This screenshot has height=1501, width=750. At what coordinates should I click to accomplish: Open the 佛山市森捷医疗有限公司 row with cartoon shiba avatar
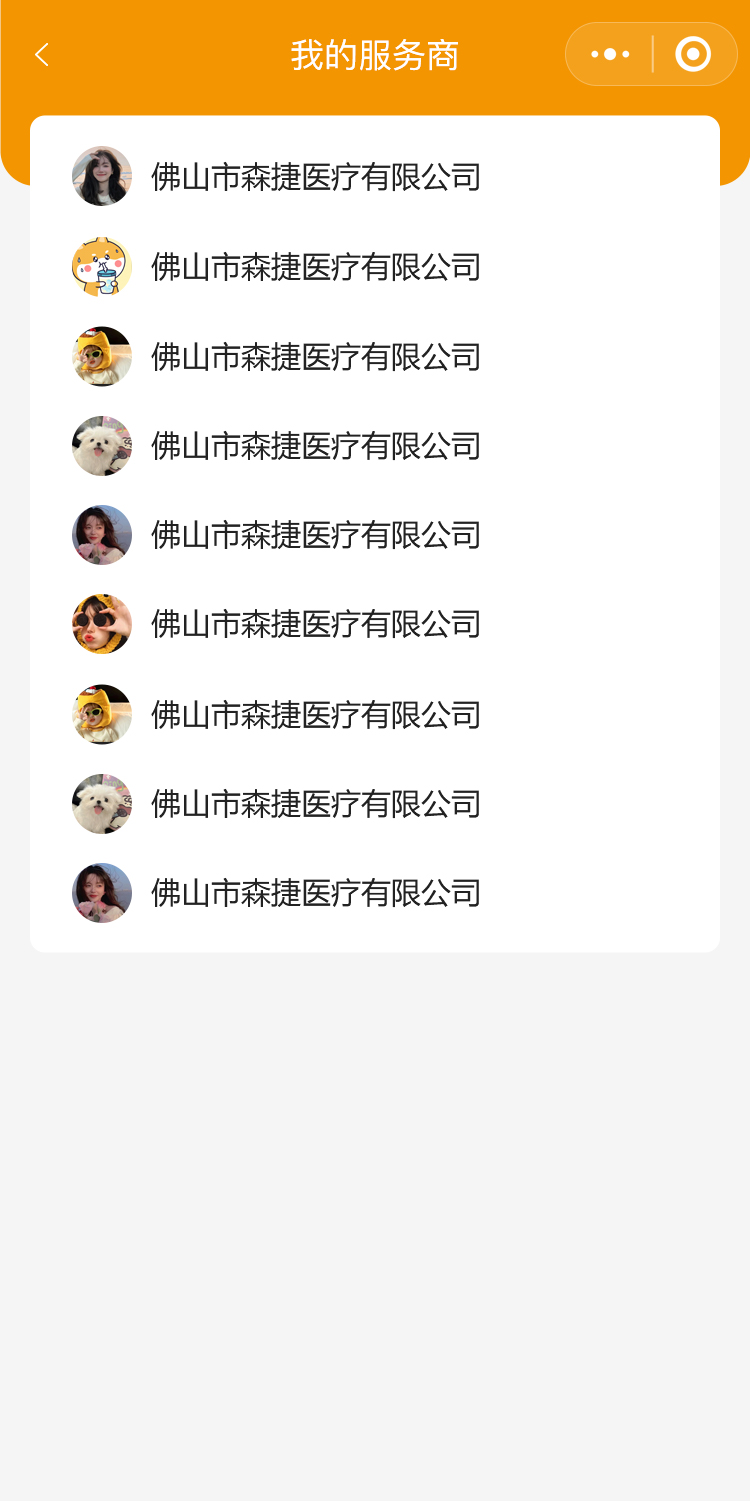tap(316, 267)
